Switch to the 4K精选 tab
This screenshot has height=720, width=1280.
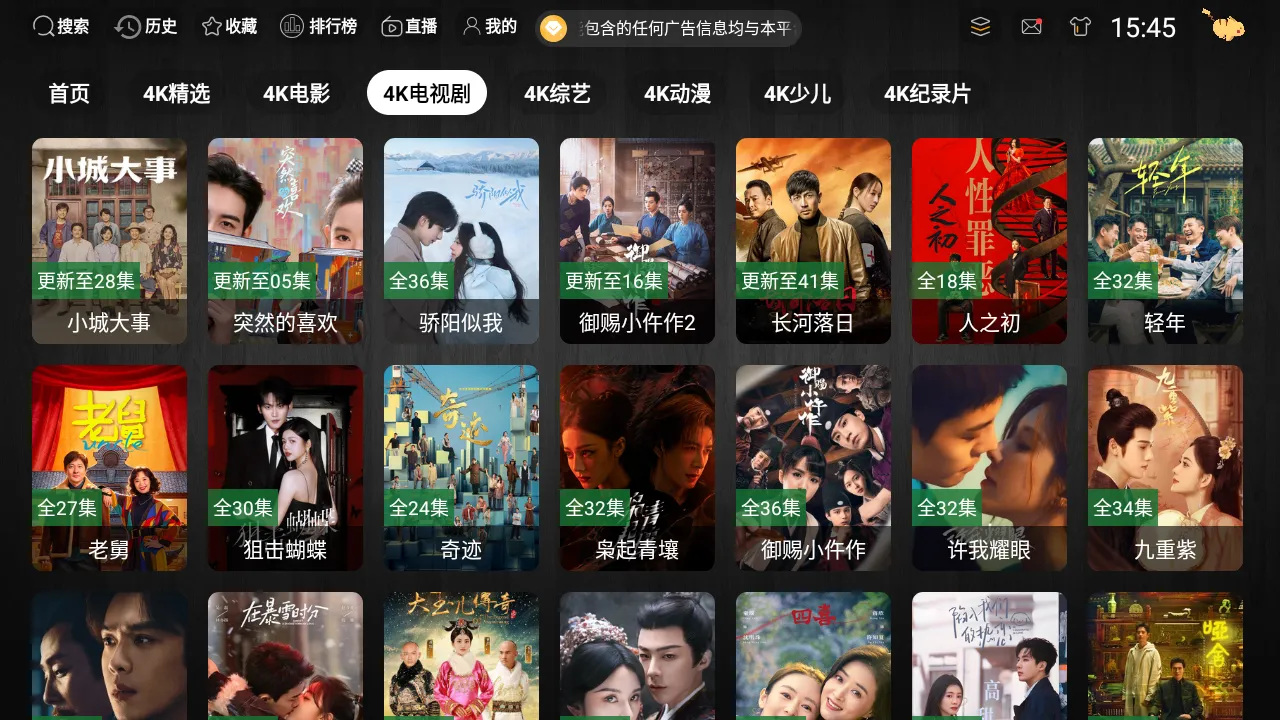pyautogui.click(x=176, y=94)
